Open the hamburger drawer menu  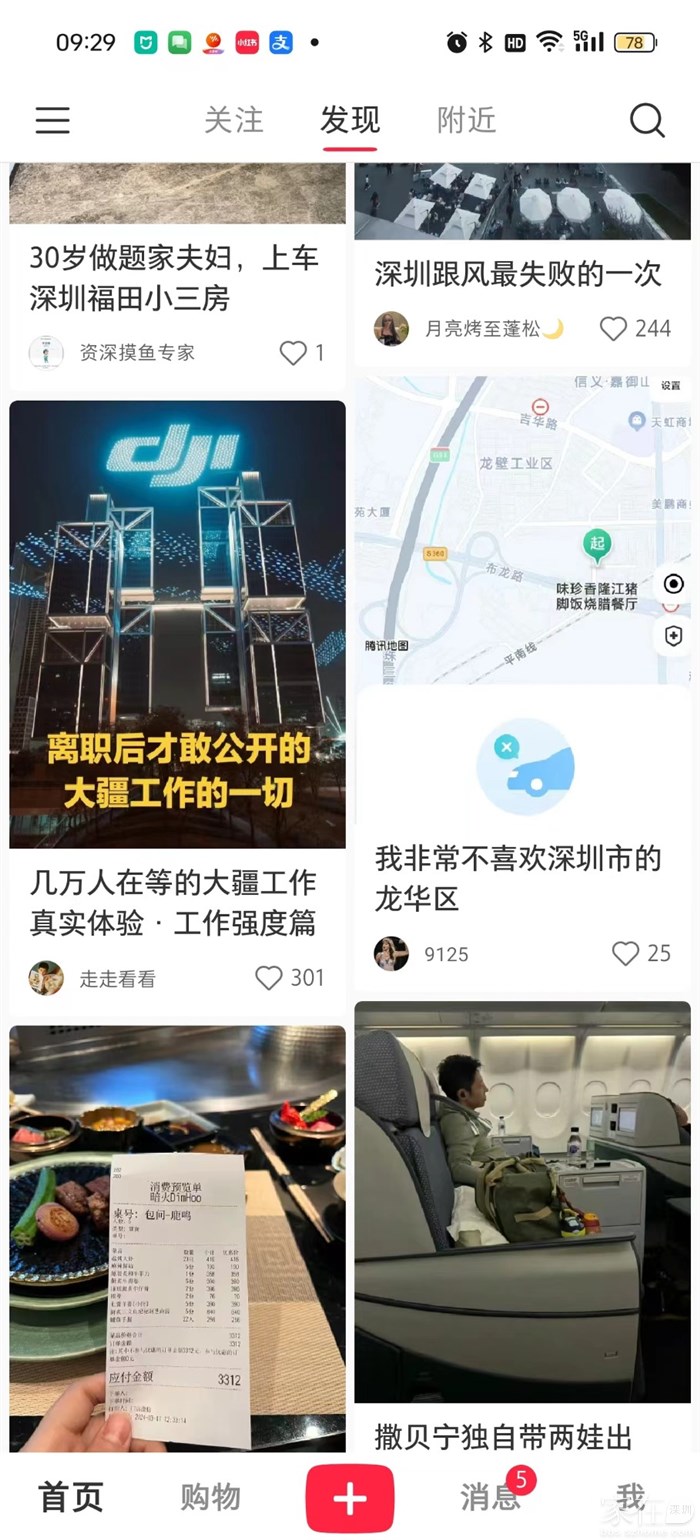coord(52,120)
